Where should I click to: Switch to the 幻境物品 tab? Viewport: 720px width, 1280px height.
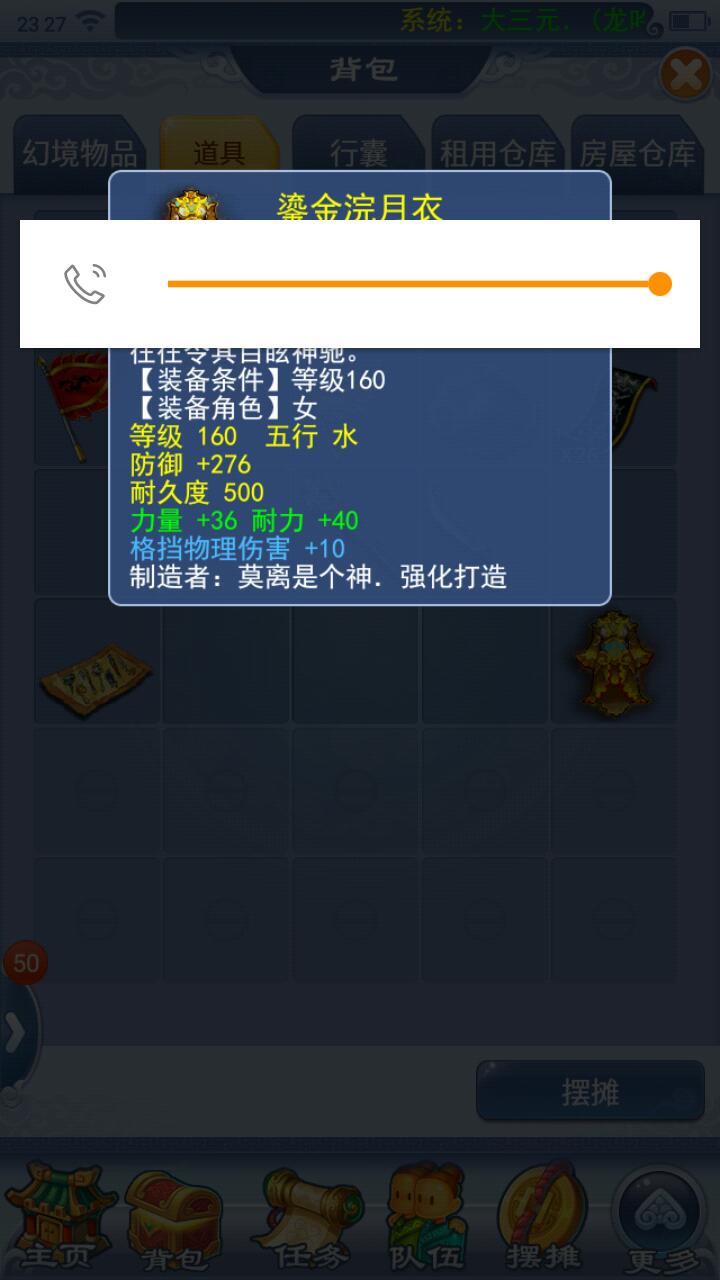pos(79,154)
